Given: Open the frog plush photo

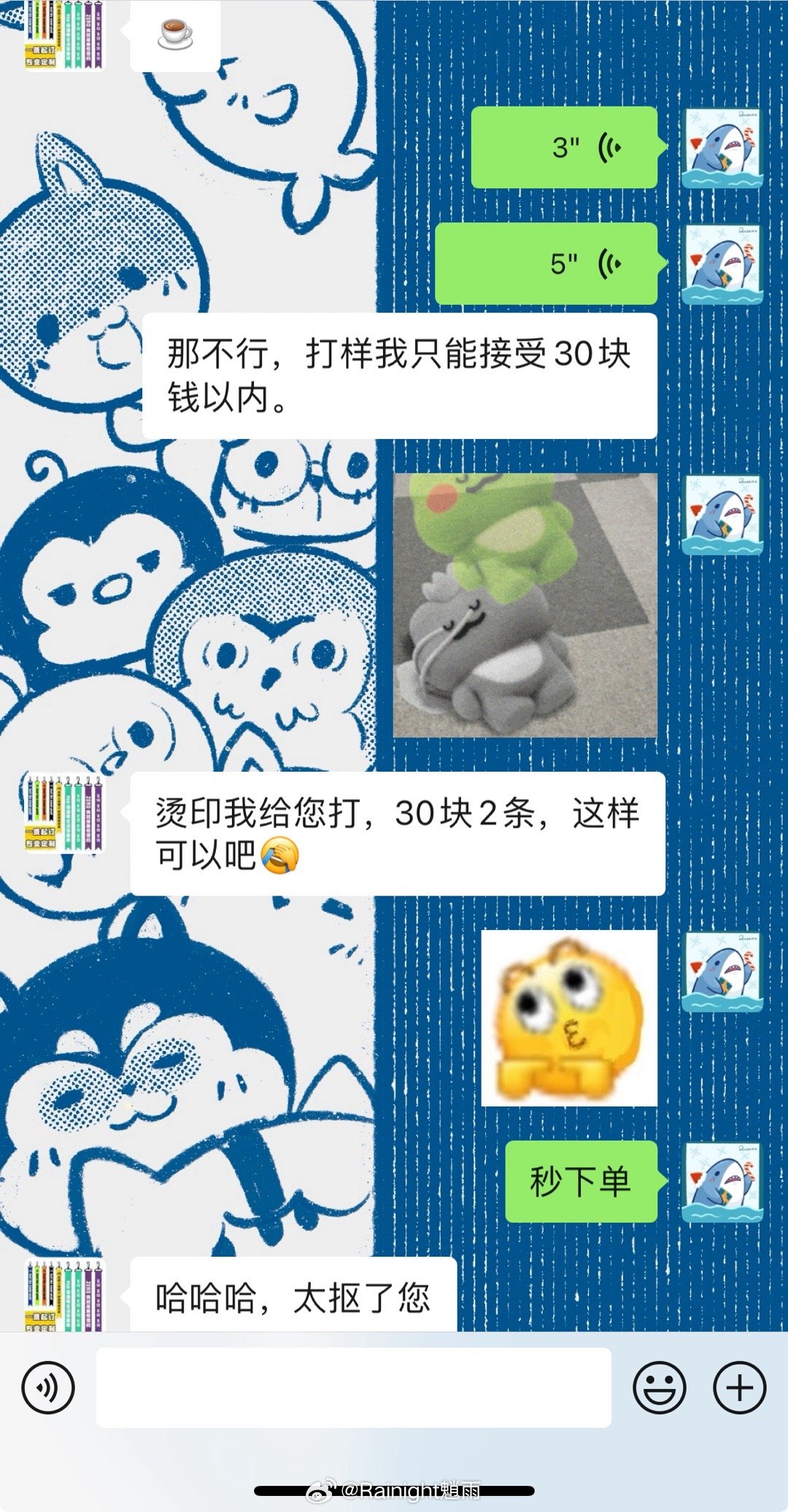Looking at the screenshot, I should point(525,605).
